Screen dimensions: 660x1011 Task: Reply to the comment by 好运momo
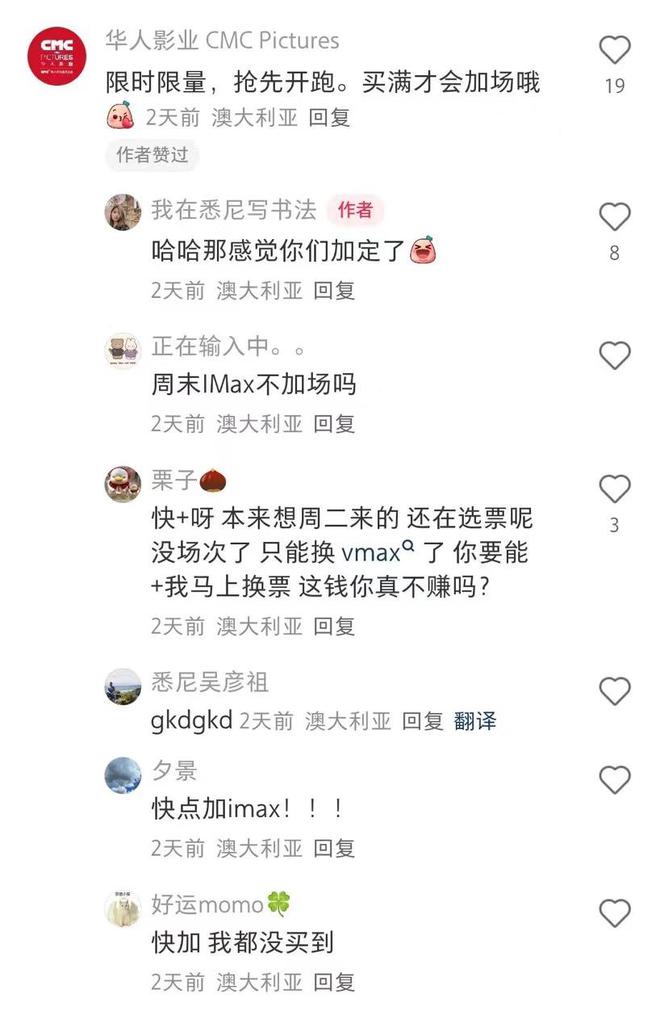[334, 982]
